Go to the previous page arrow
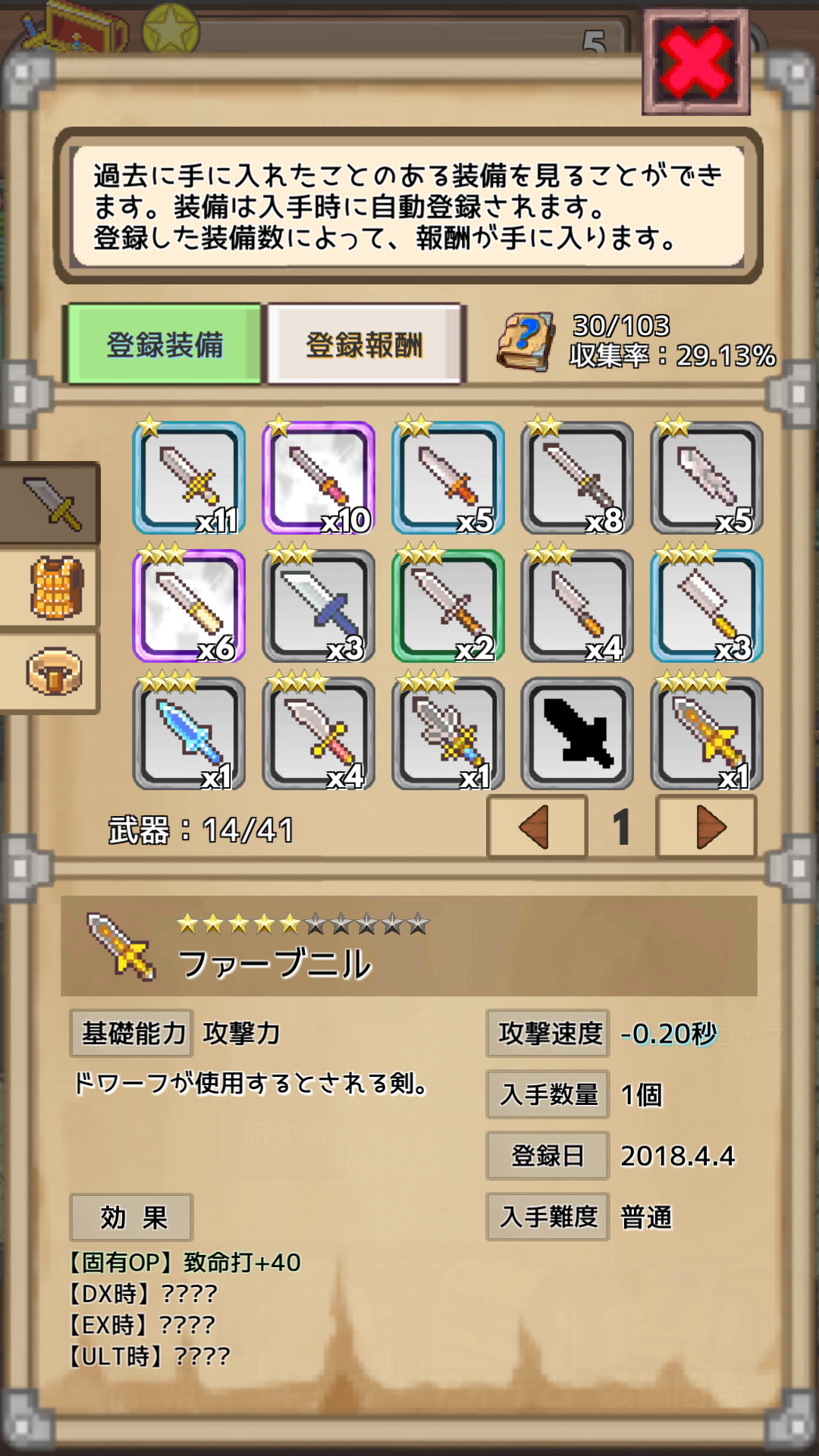Viewport: 819px width, 1456px height. pos(537,827)
